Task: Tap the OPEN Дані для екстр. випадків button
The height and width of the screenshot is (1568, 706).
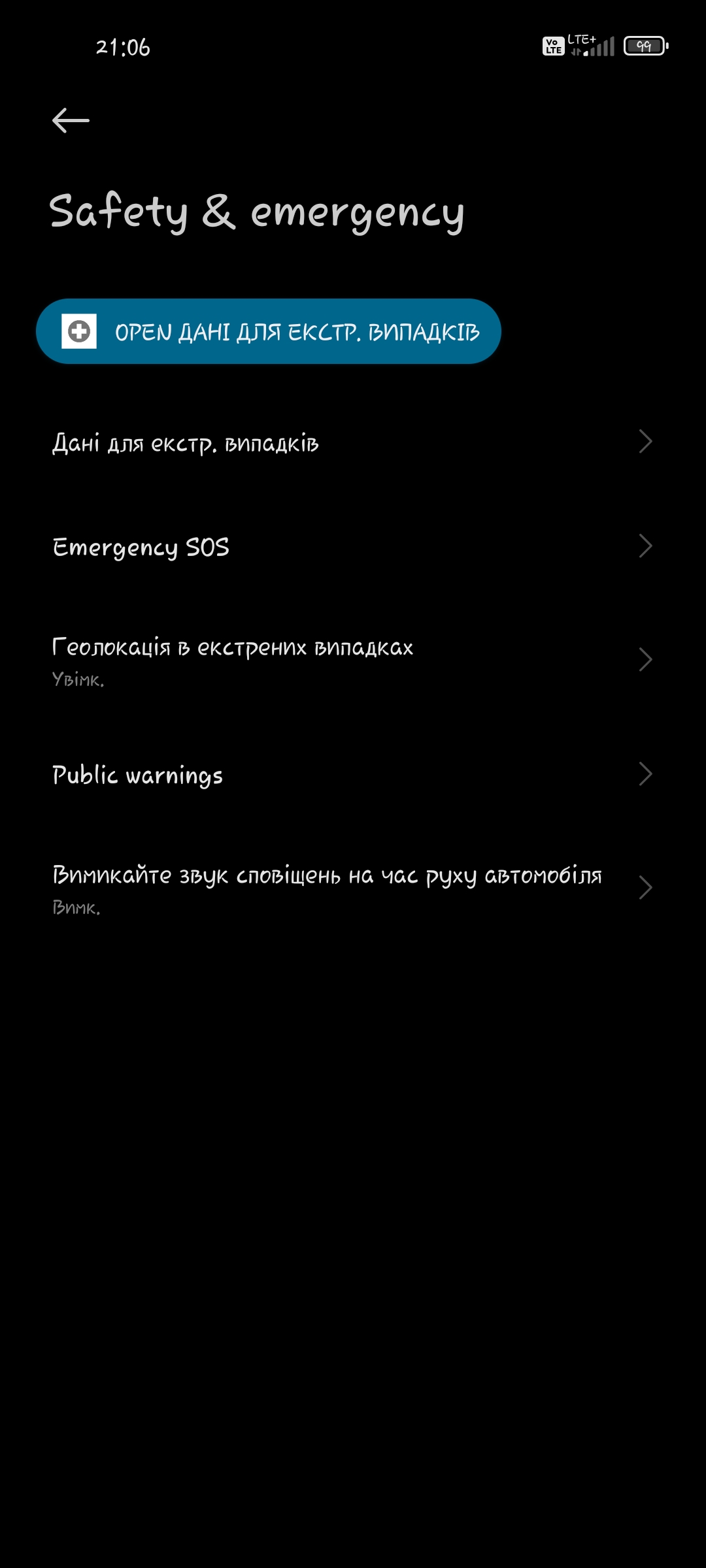Action: 269,331
